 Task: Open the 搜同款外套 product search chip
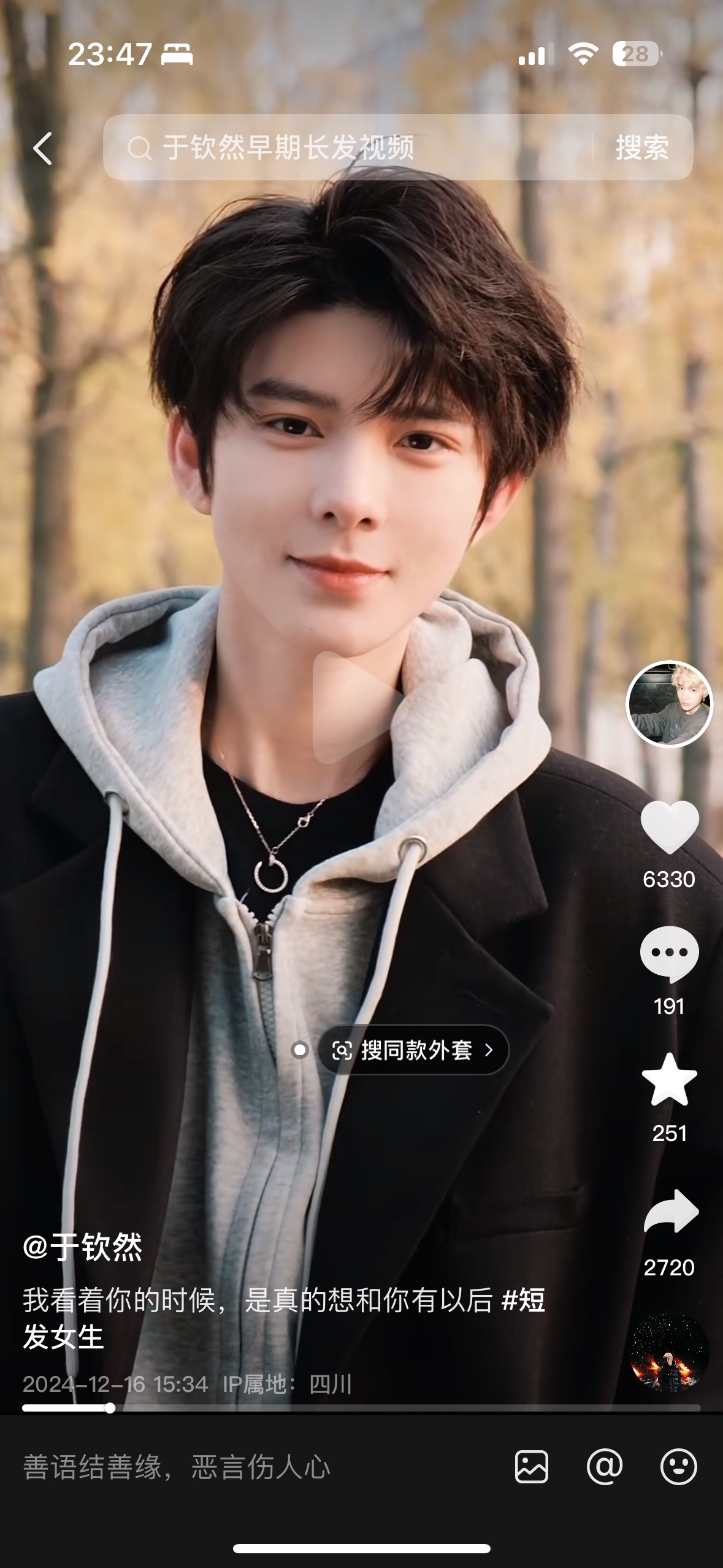click(x=413, y=1050)
